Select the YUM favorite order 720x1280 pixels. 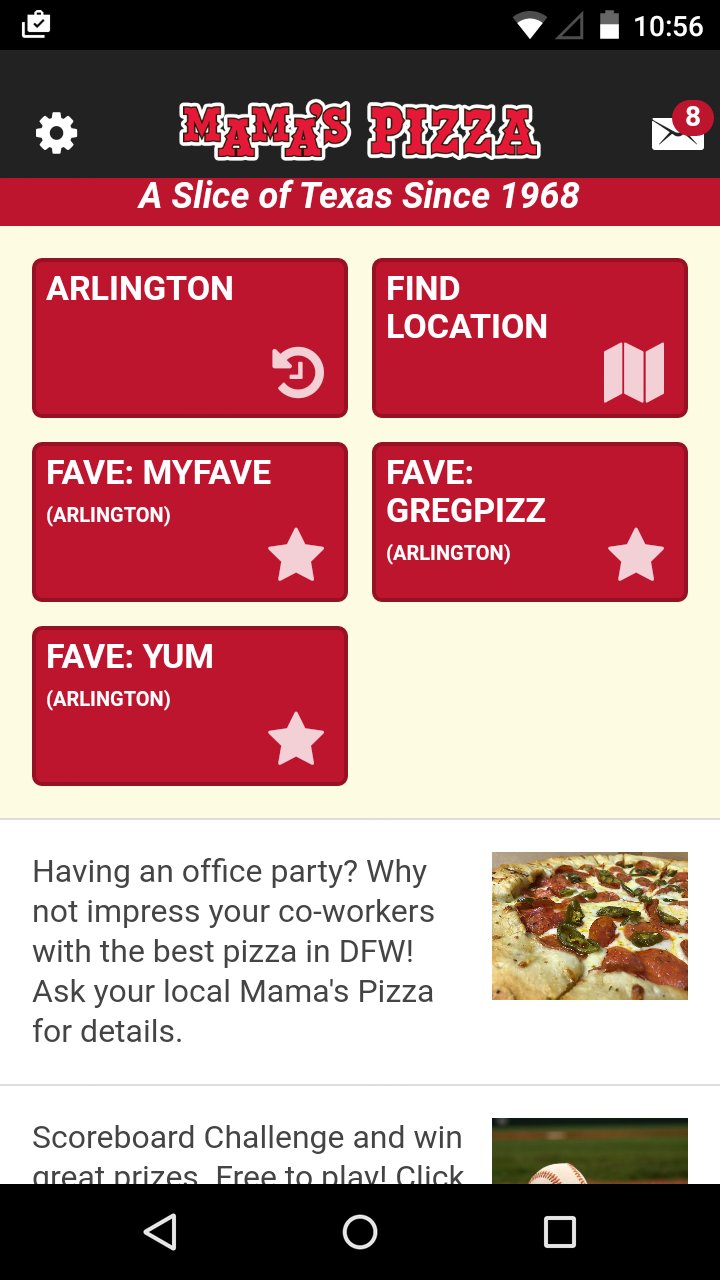[190, 706]
